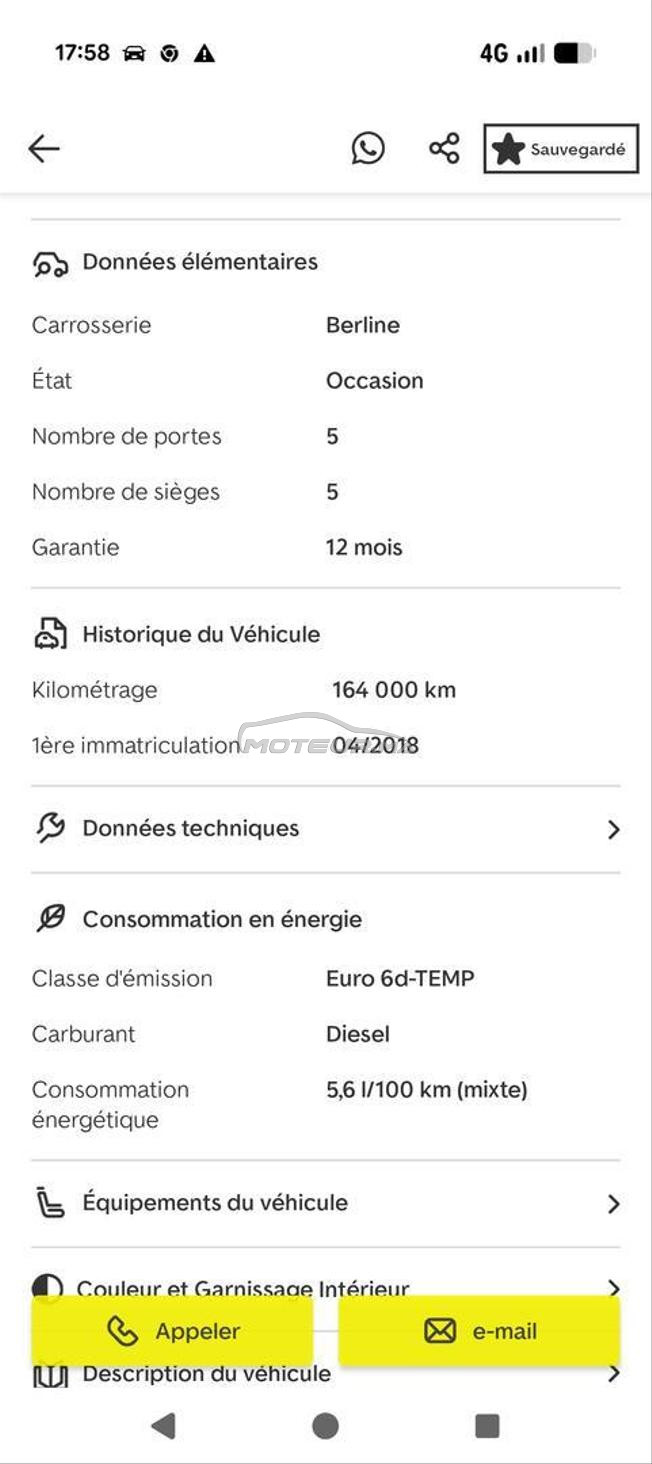The width and height of the screenshot is (652, 1464).
Task: Tap the Sauvegardé star button
Action: [x=561, y=149]
